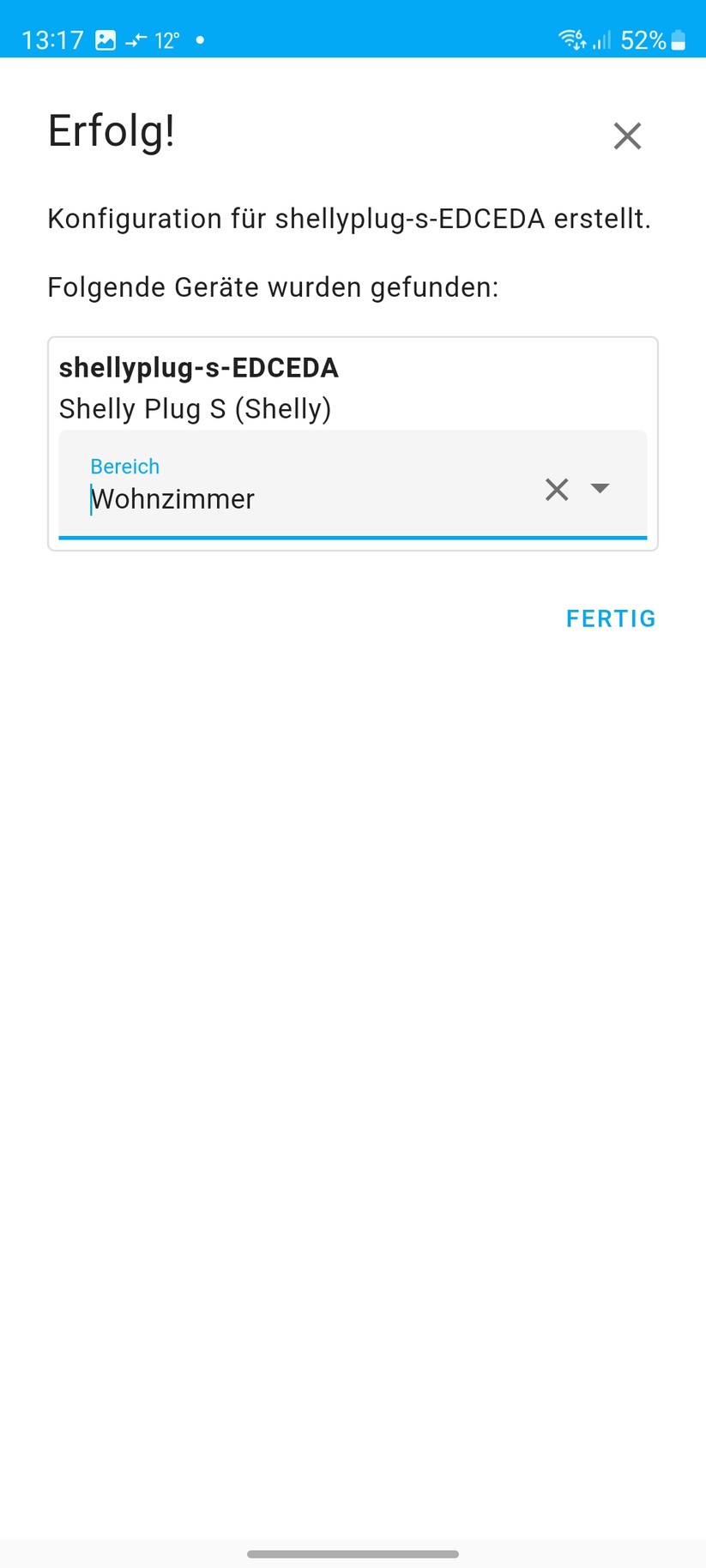Tap the Erfolg! dialog title
Viewport: 706px width, 1568px height.
coord(111,130)
